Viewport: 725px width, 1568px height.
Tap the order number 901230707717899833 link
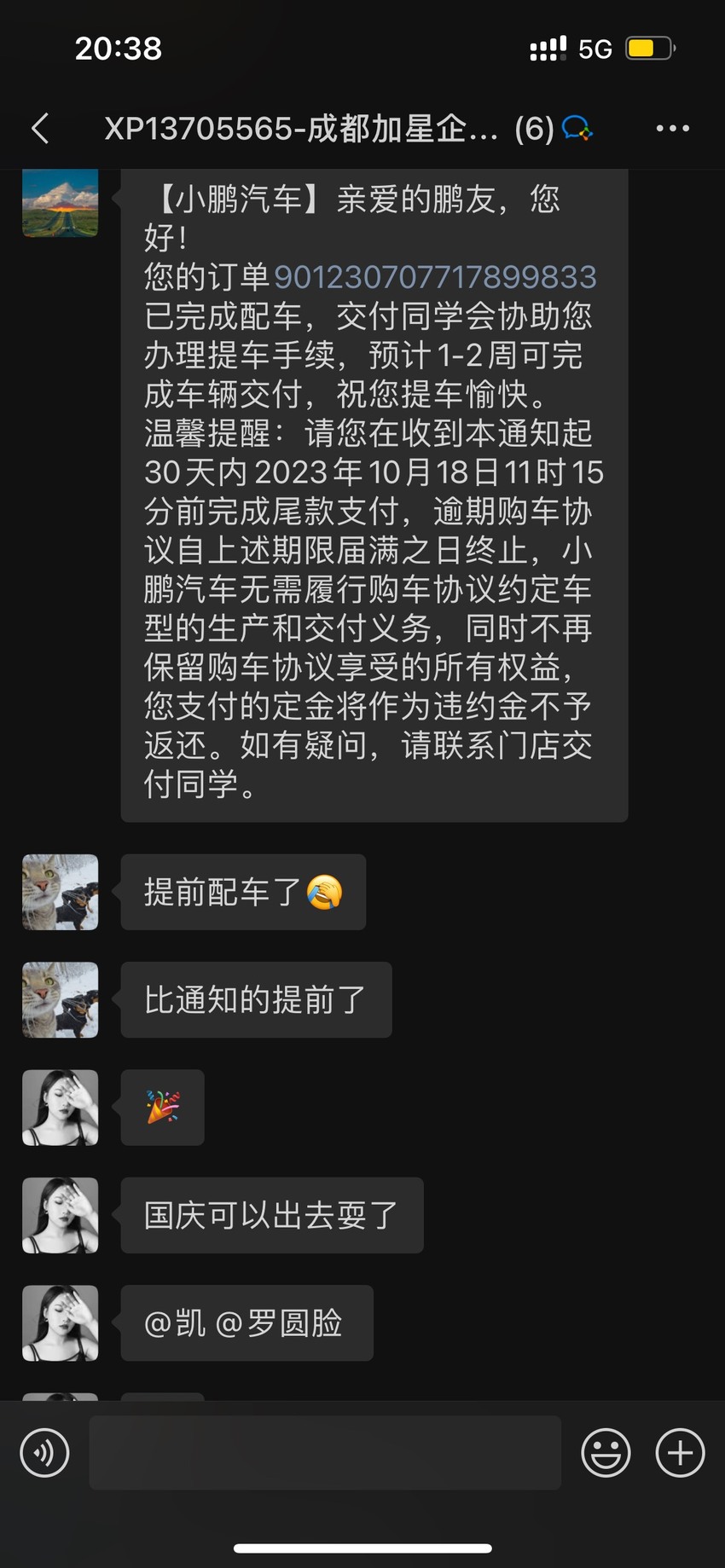click(435, 277)
